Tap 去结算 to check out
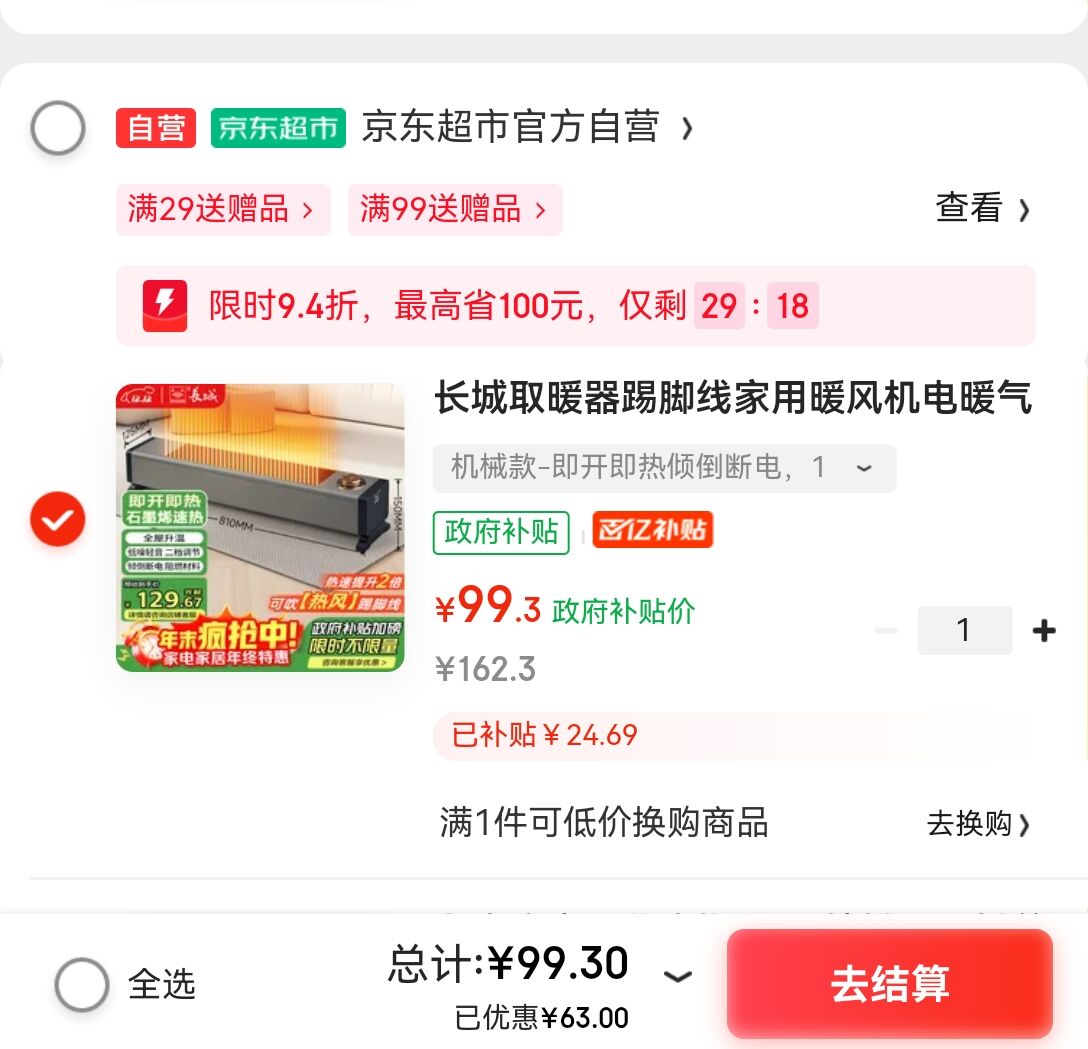This screenshot has width=1088, height=1049. [889, 984]
